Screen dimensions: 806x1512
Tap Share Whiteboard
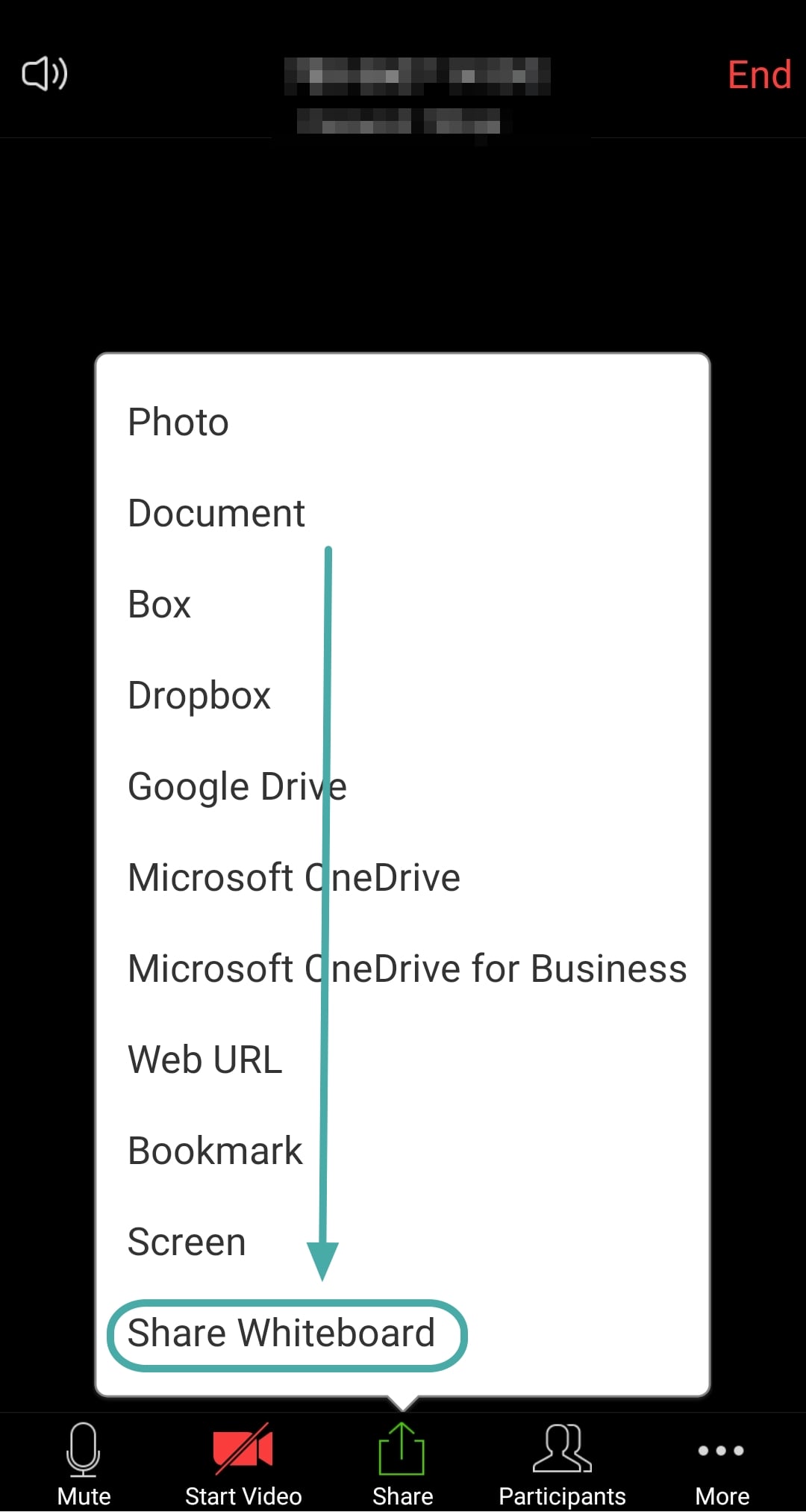[x=281, y=1333]
